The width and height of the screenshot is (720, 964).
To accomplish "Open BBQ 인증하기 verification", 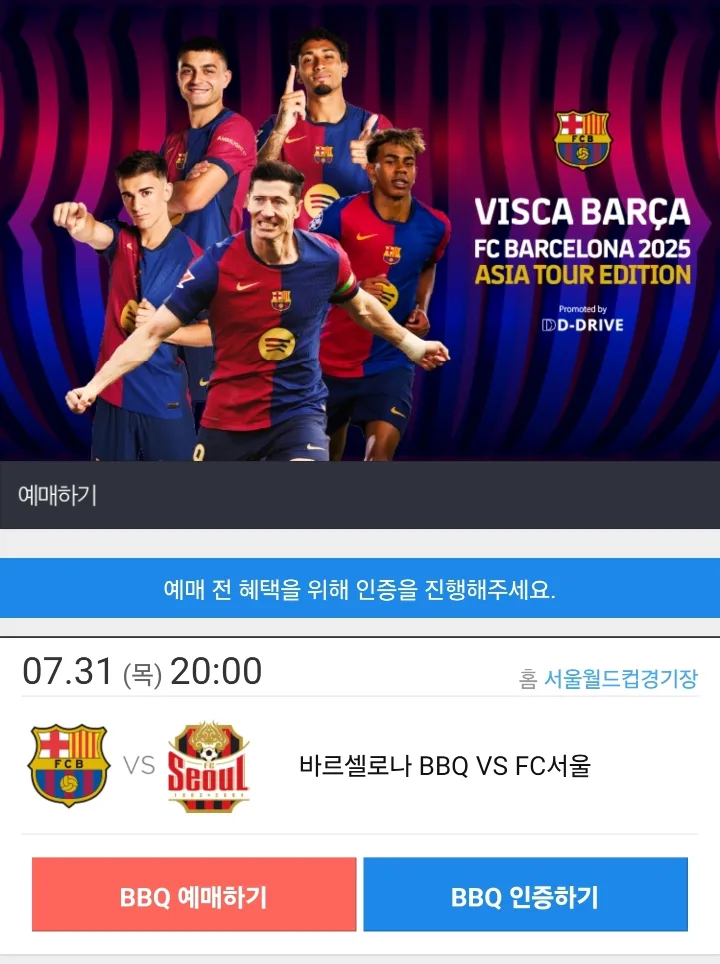I will coord(525,895).
